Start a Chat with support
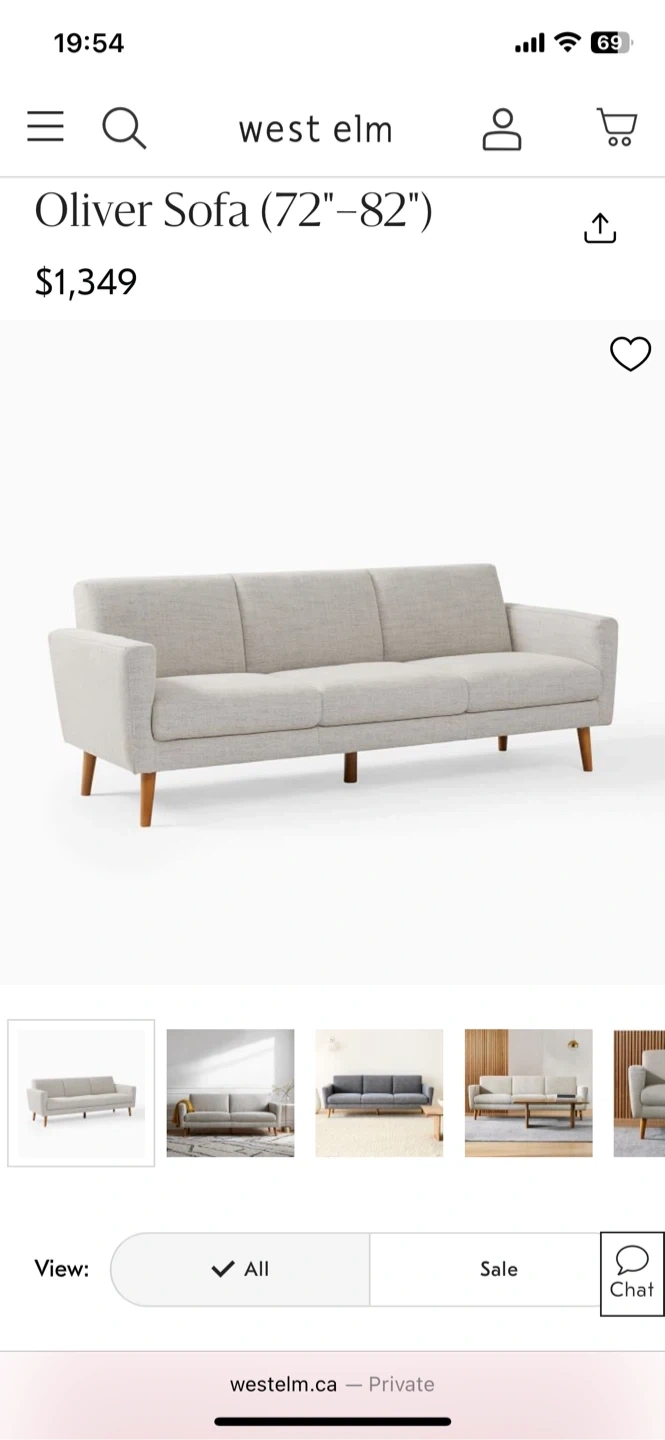Viewport: 665px width, 1440px height. tap(632, 1273)
